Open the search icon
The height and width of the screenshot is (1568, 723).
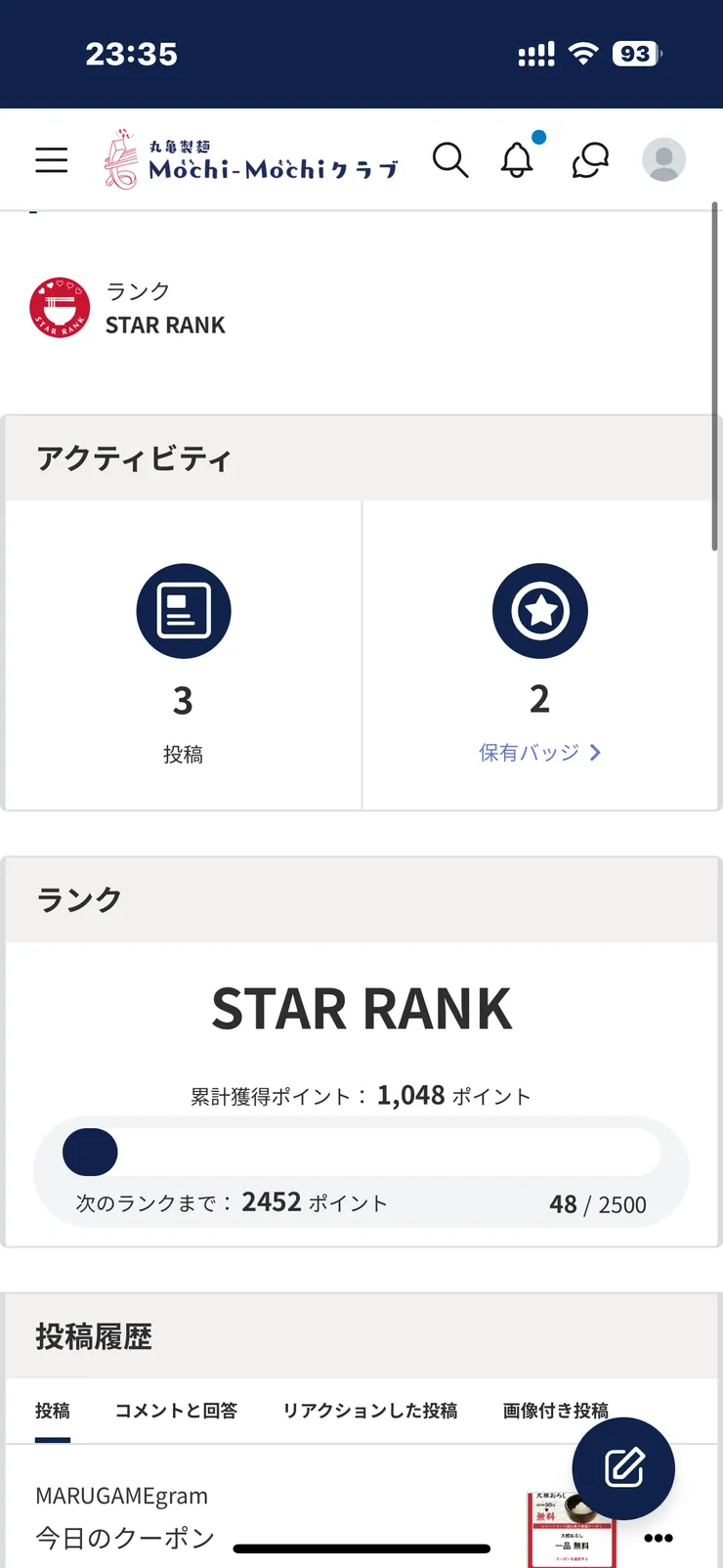(450, 159)
